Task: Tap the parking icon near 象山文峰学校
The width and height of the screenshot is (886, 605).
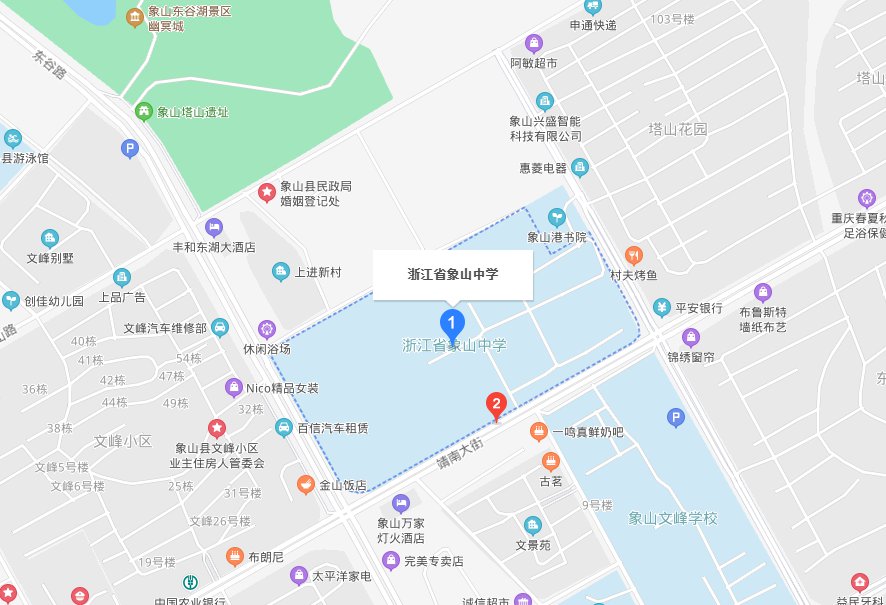Action: pos(676,418)
